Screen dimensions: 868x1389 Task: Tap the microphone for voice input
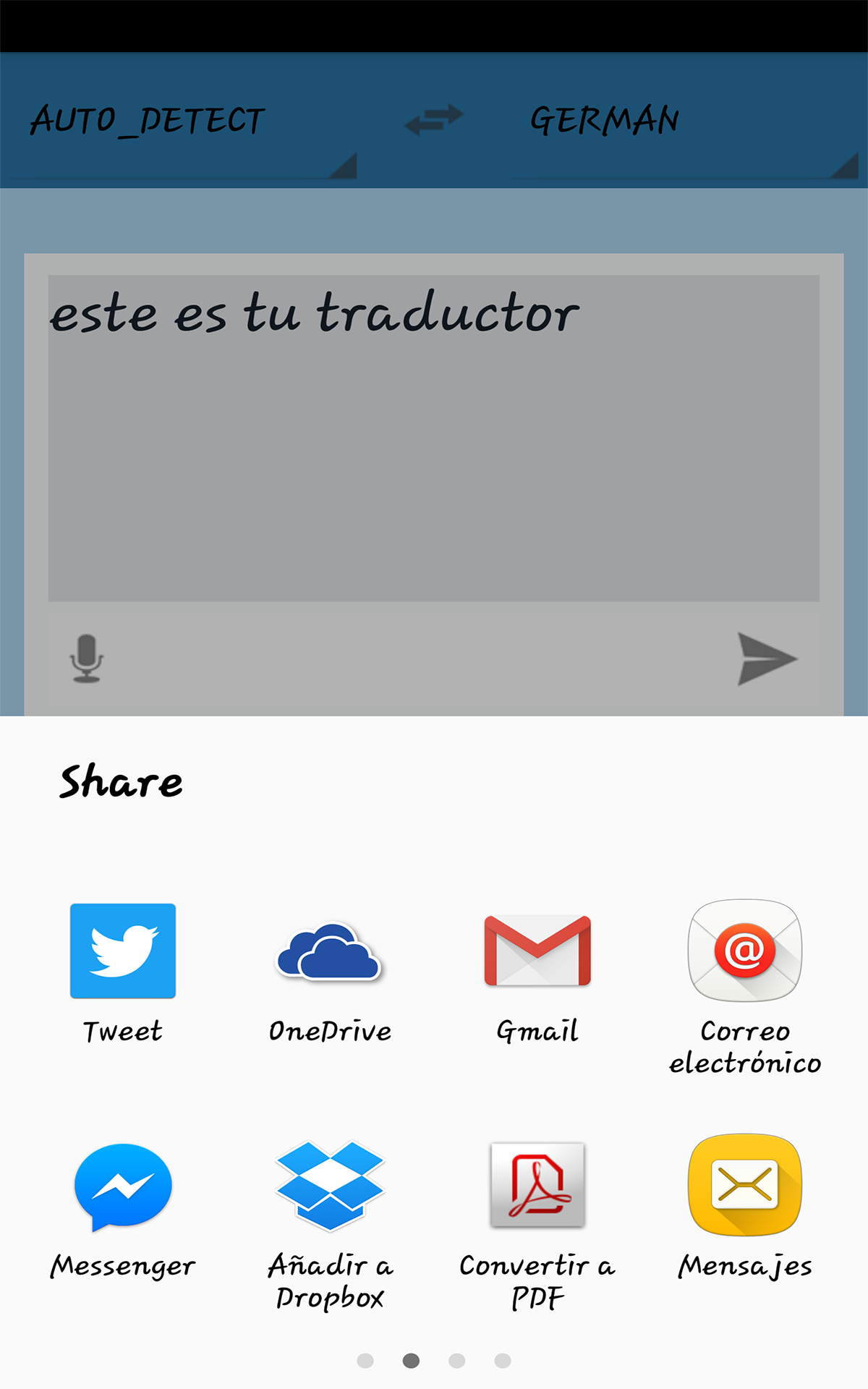click(x=85, y=657)
